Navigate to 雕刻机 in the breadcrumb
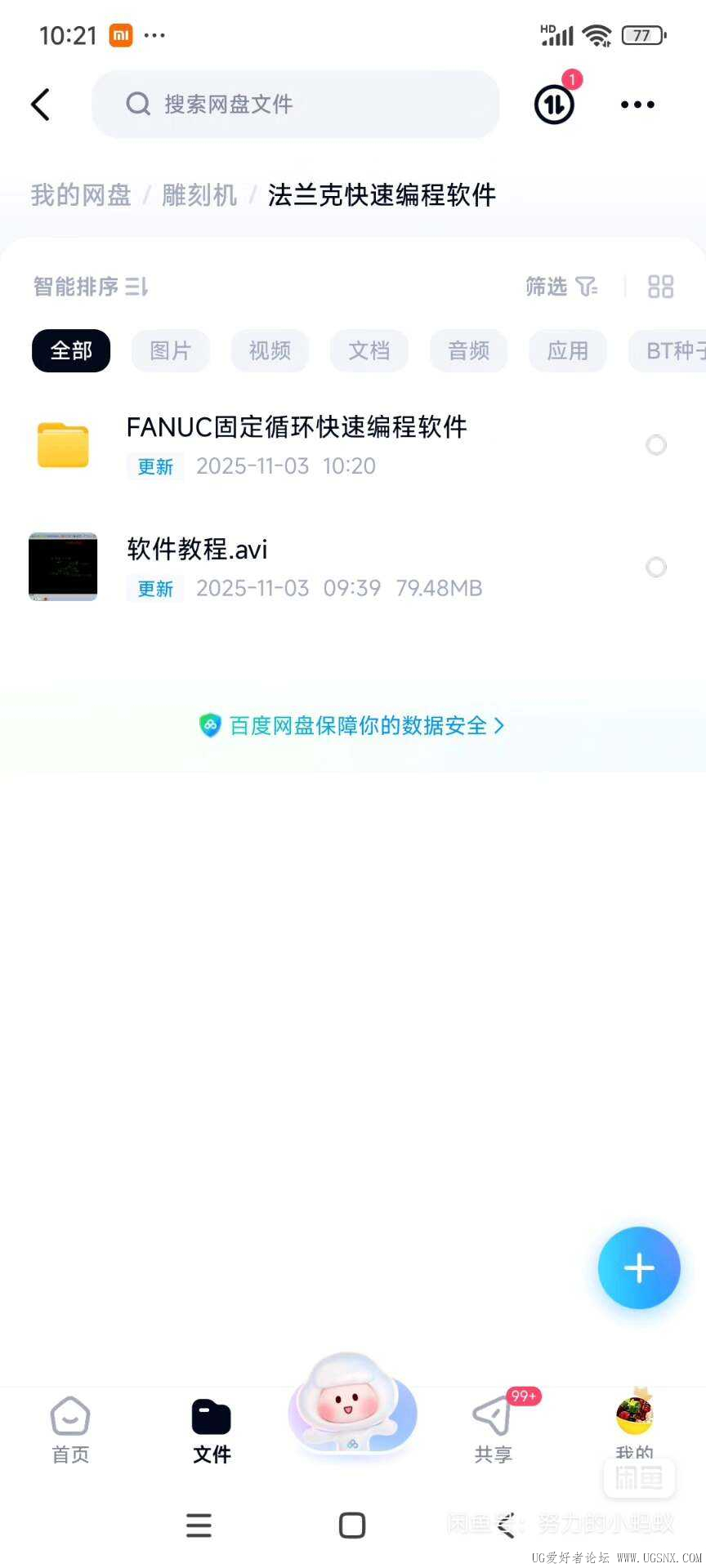This screenshot has height=1568, width=706. [x=199, y=195]
